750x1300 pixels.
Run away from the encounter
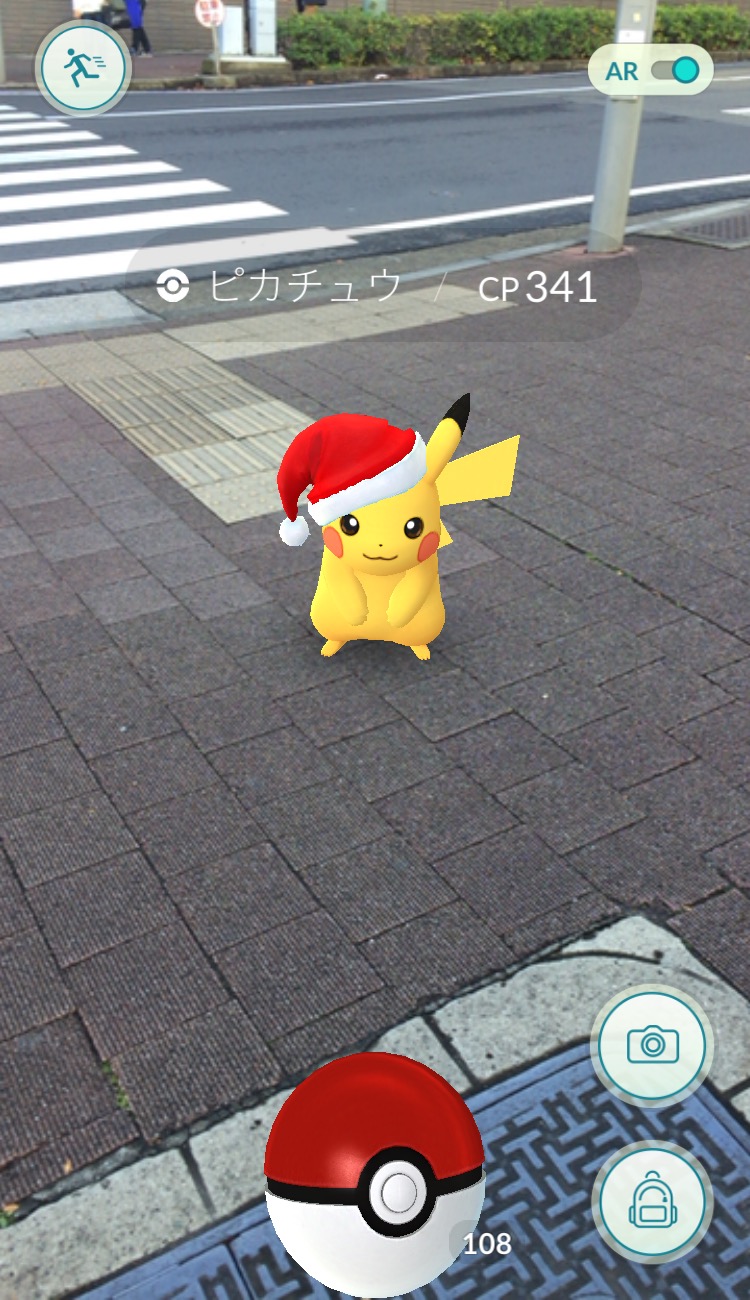83,68
